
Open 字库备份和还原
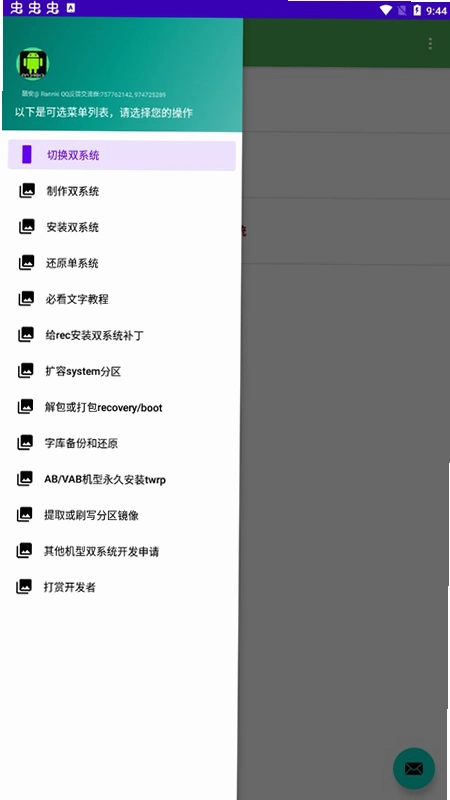click(121, 443)
